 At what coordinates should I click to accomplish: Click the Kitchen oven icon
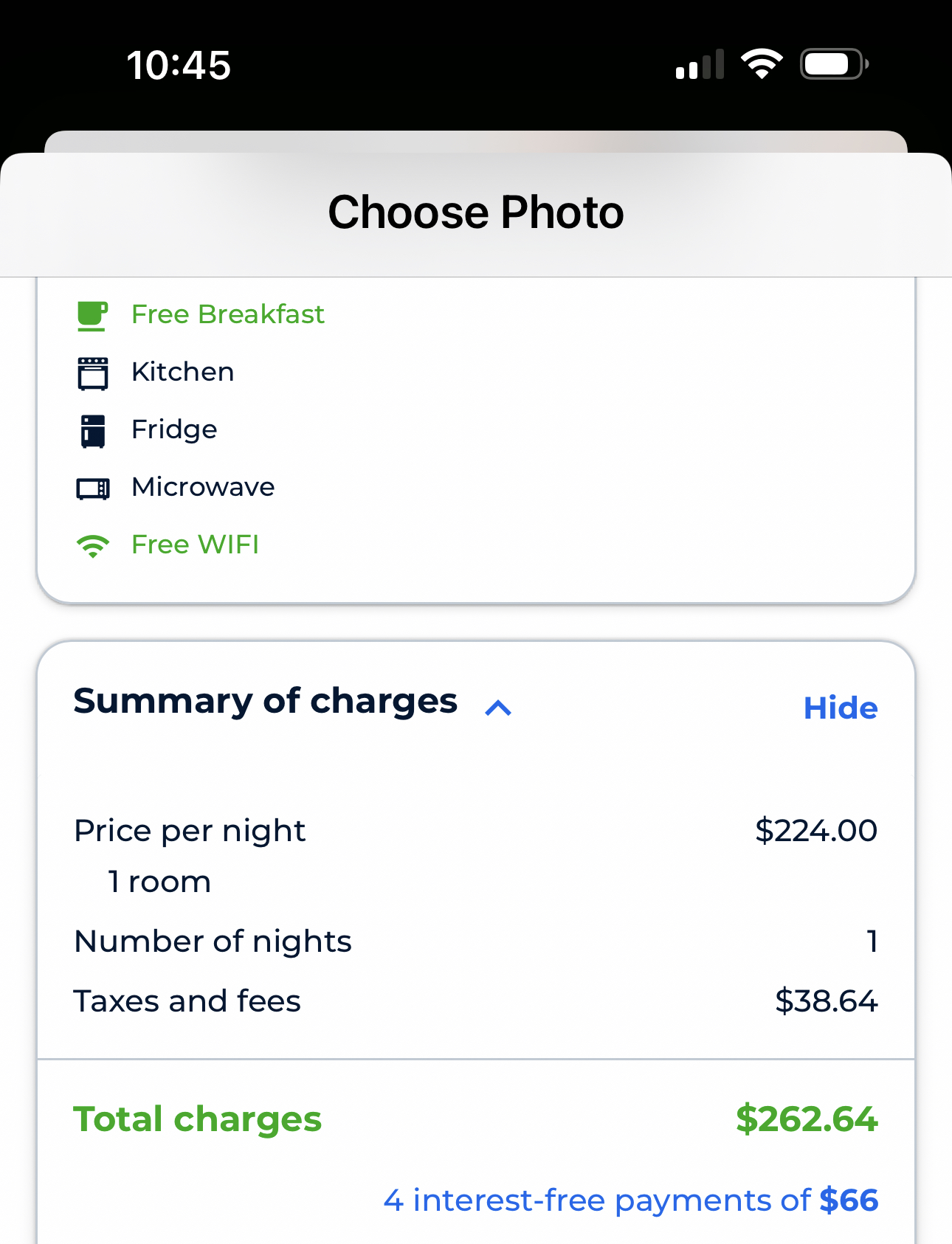[x=92, y=373]
